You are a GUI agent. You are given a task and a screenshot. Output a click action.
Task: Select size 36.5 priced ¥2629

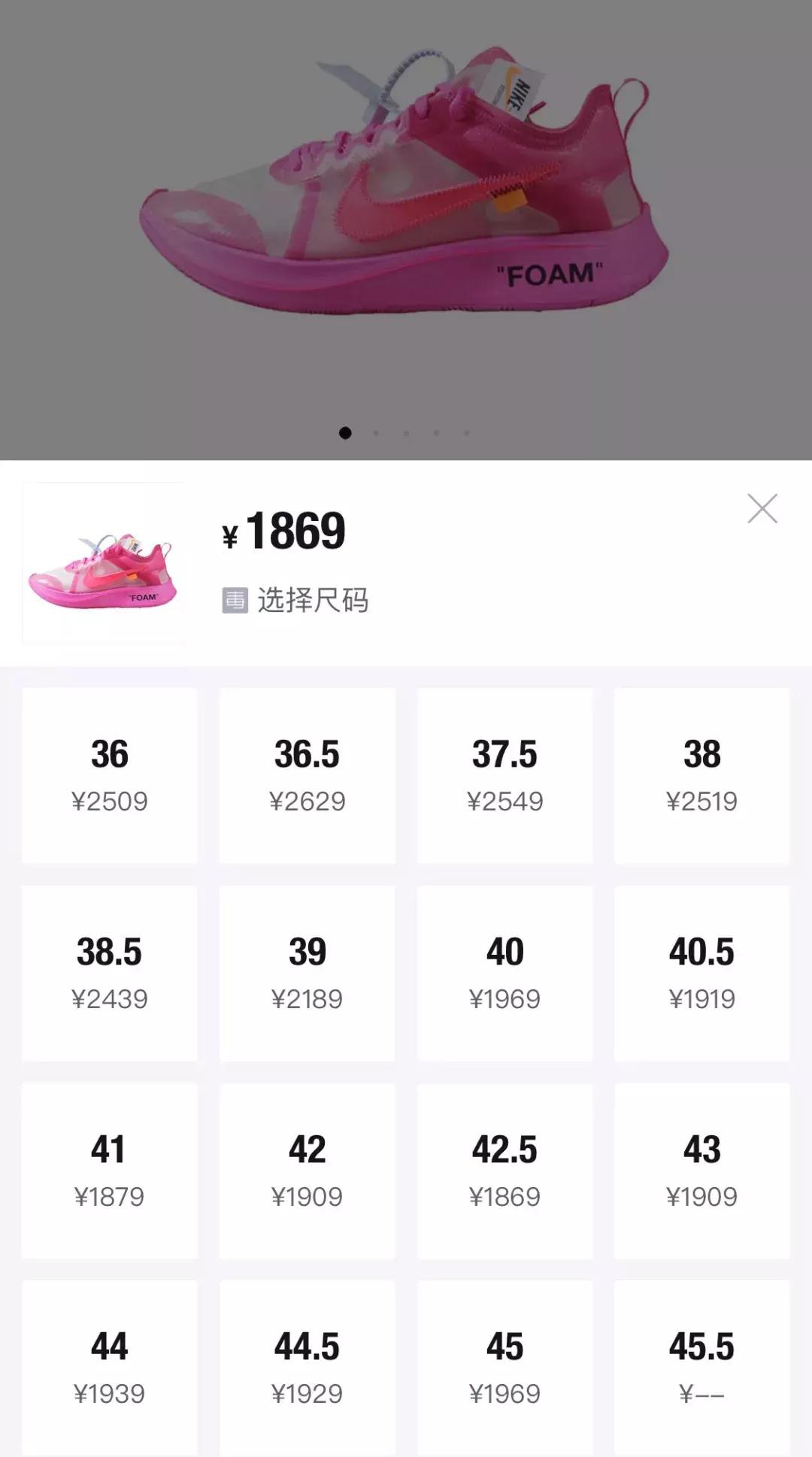307,776
